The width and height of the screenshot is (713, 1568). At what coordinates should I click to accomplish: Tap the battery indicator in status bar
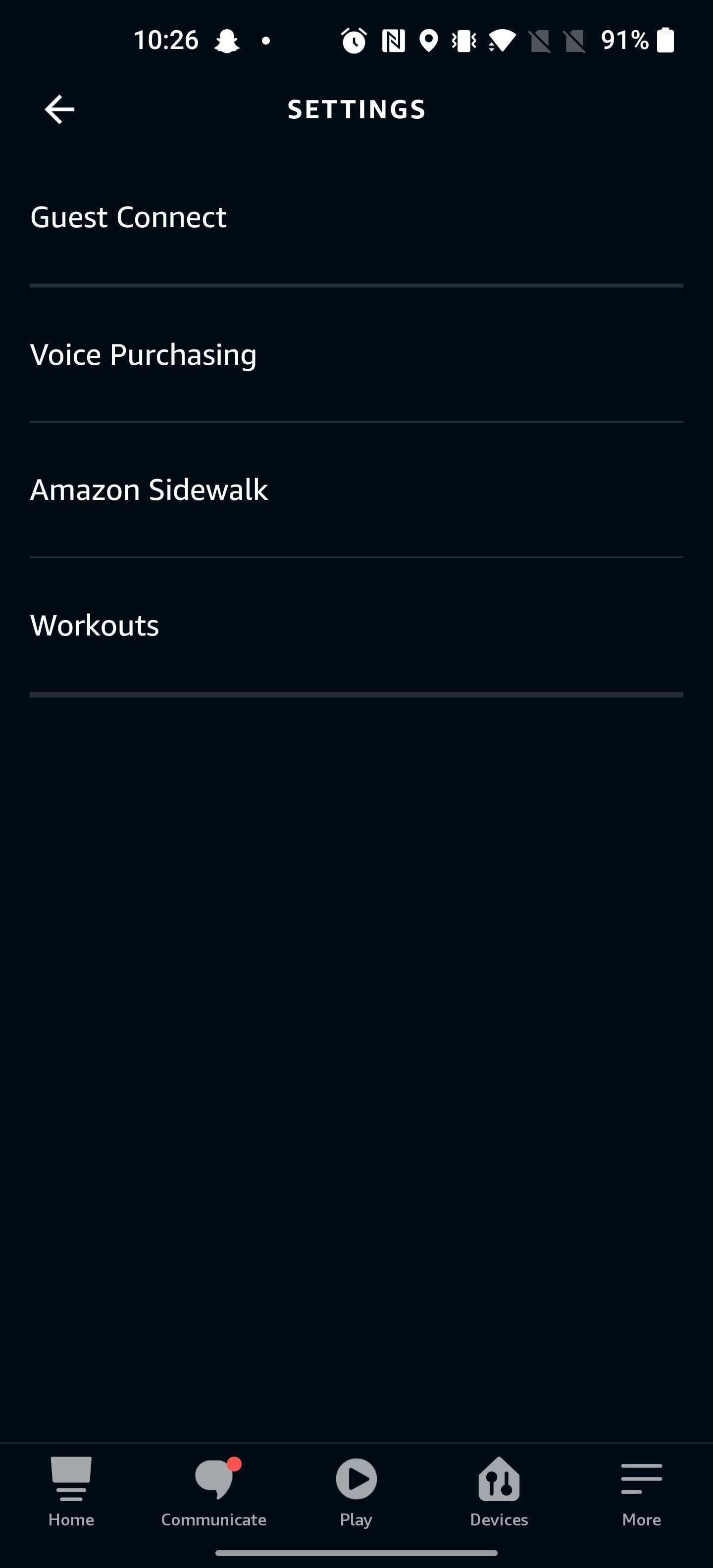[x=665, y=41]
